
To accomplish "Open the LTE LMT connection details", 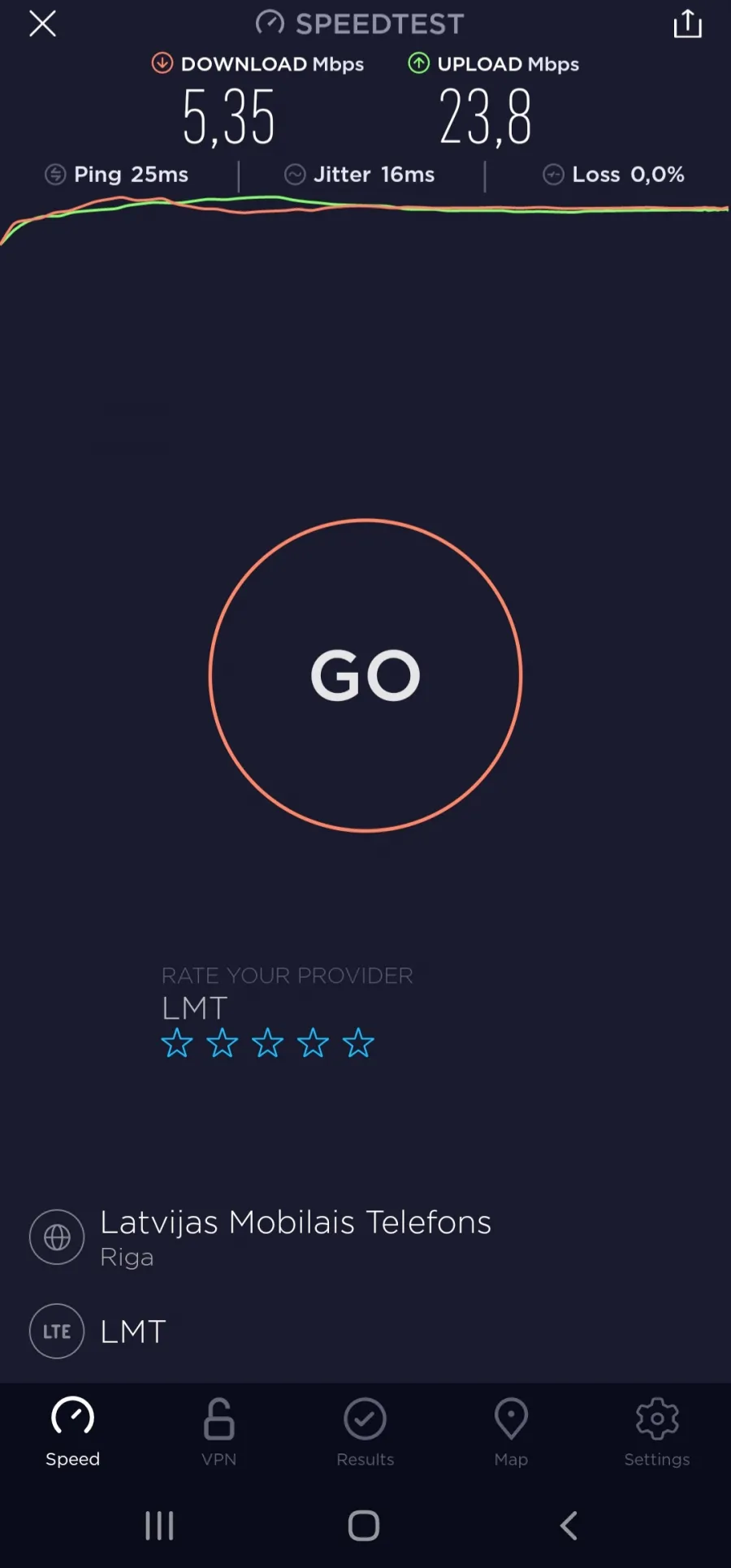I will pos(98,1331).
